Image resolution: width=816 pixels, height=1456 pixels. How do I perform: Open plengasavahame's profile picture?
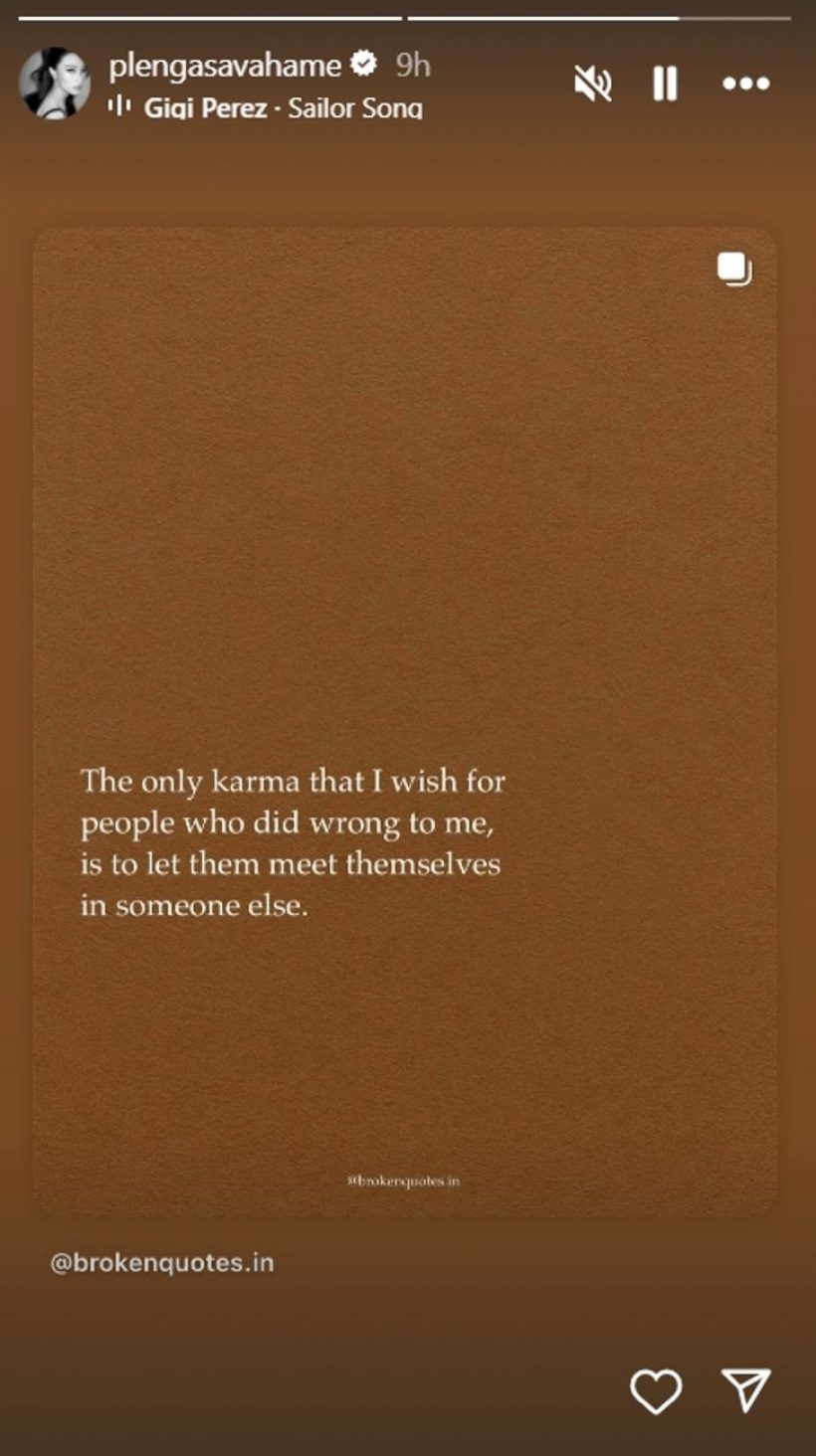pyautogui.click(x=54, y=83)
